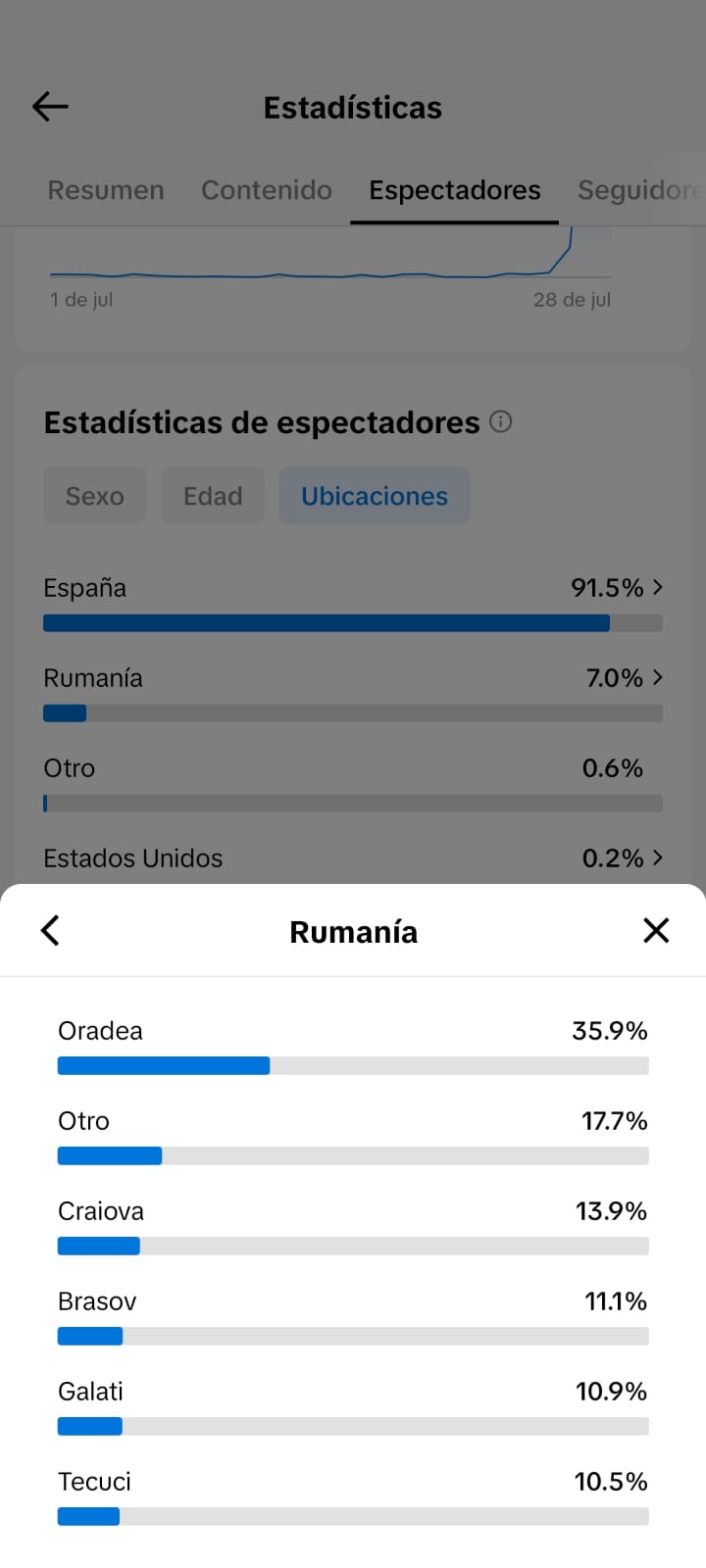The image size is (706, 1568).
Task: Open the Rumanía location row
Action: (x=353, y=692)
